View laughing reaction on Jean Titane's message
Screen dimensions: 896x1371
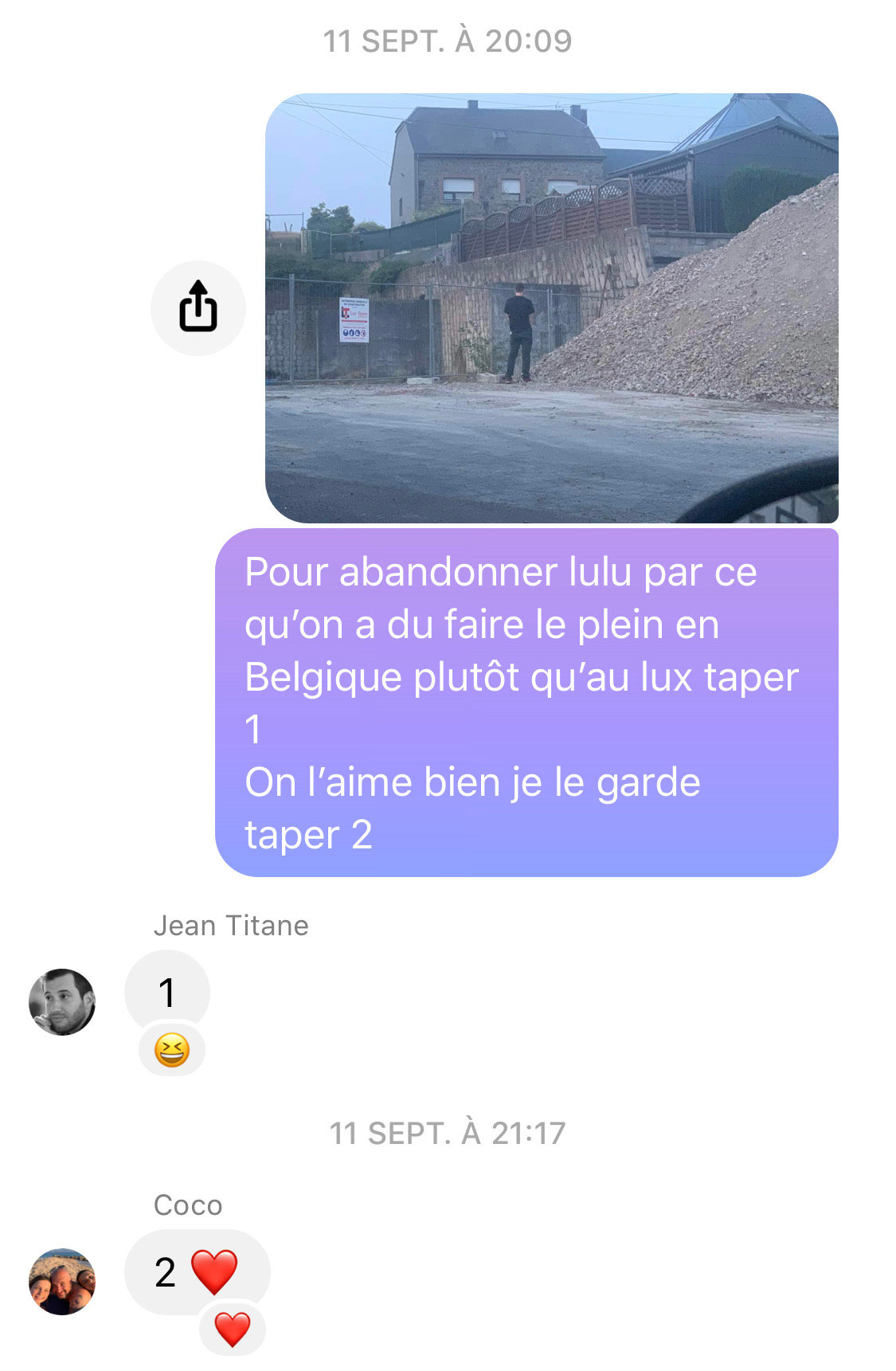(172, 1050)
